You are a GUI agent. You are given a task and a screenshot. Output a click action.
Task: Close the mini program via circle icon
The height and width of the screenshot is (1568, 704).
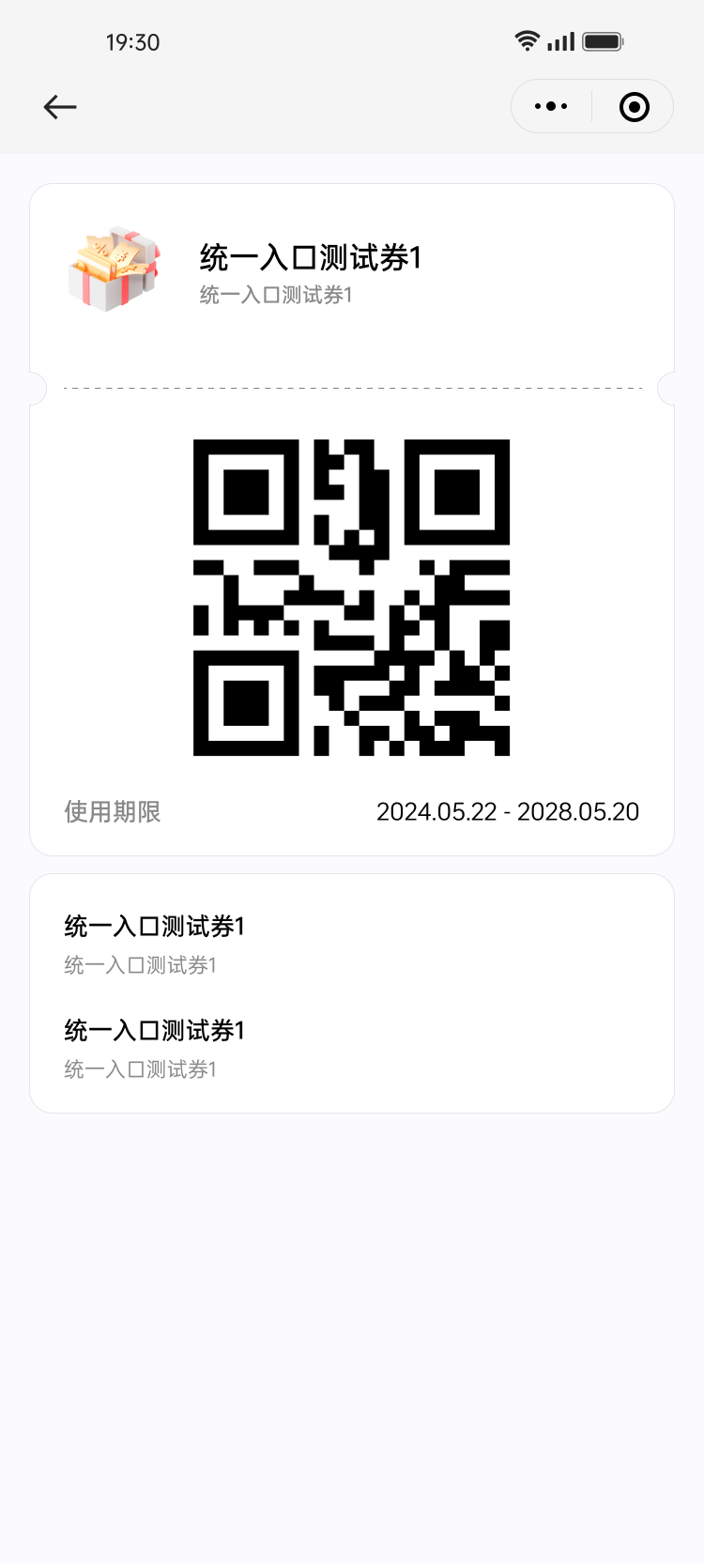tap(635, 107)
